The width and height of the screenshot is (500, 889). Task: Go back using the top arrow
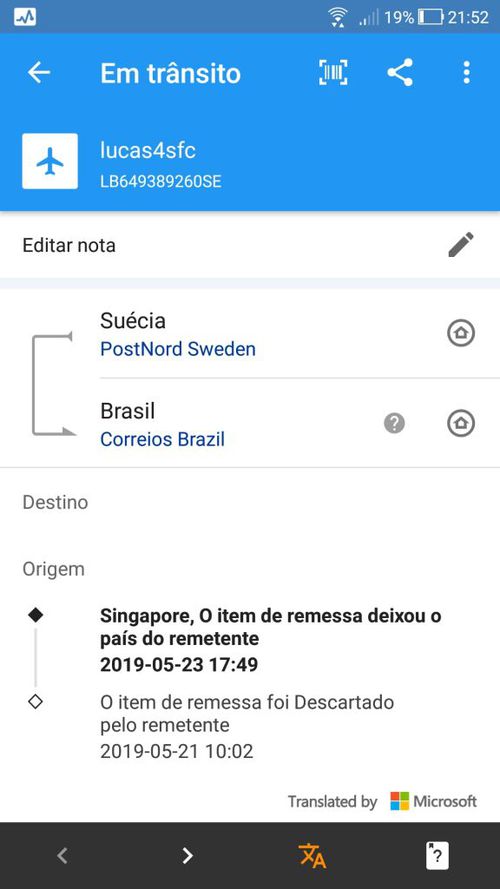[x=39, y=73]
